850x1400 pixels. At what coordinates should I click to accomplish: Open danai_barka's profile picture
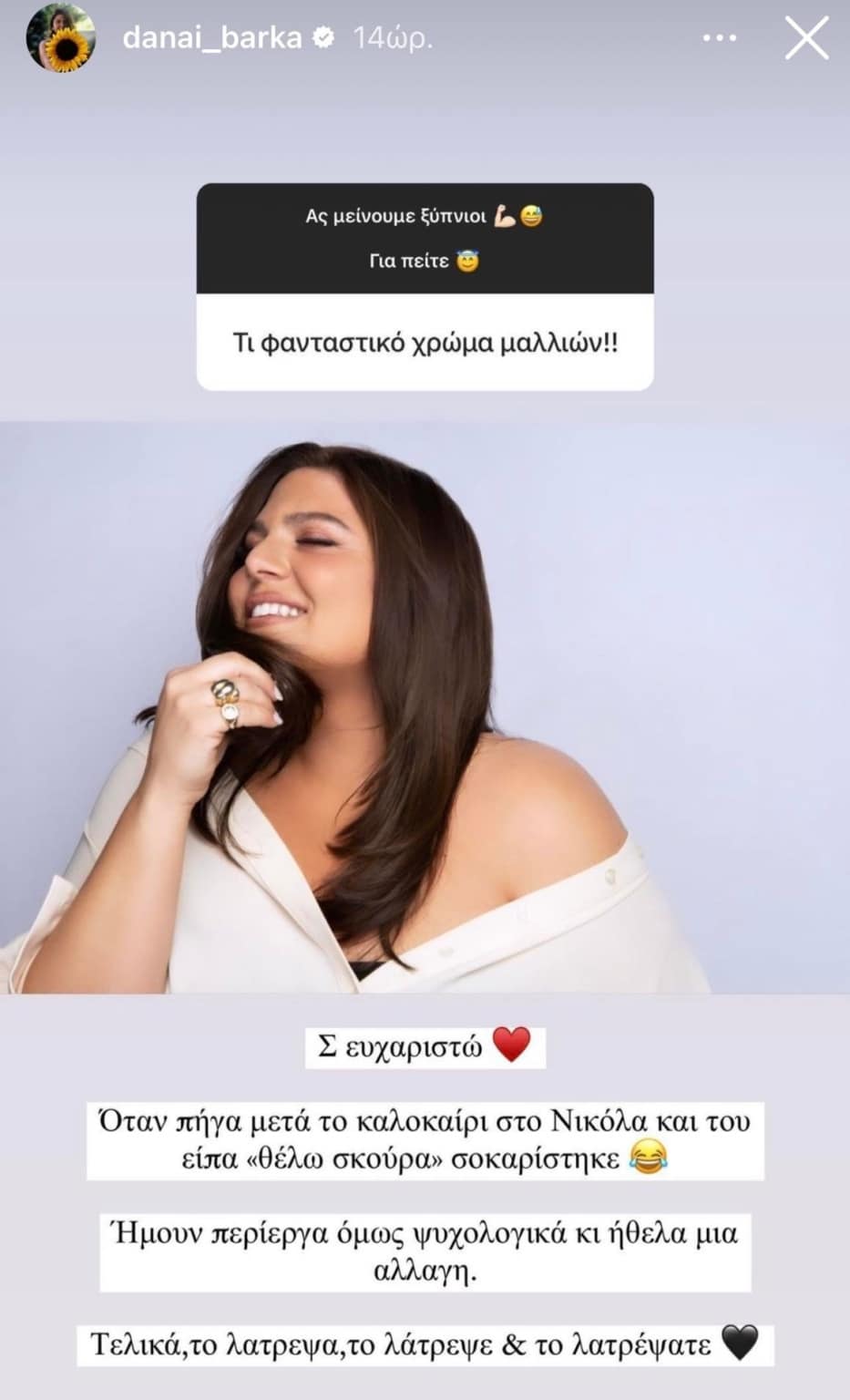click(x=61, y=38)
